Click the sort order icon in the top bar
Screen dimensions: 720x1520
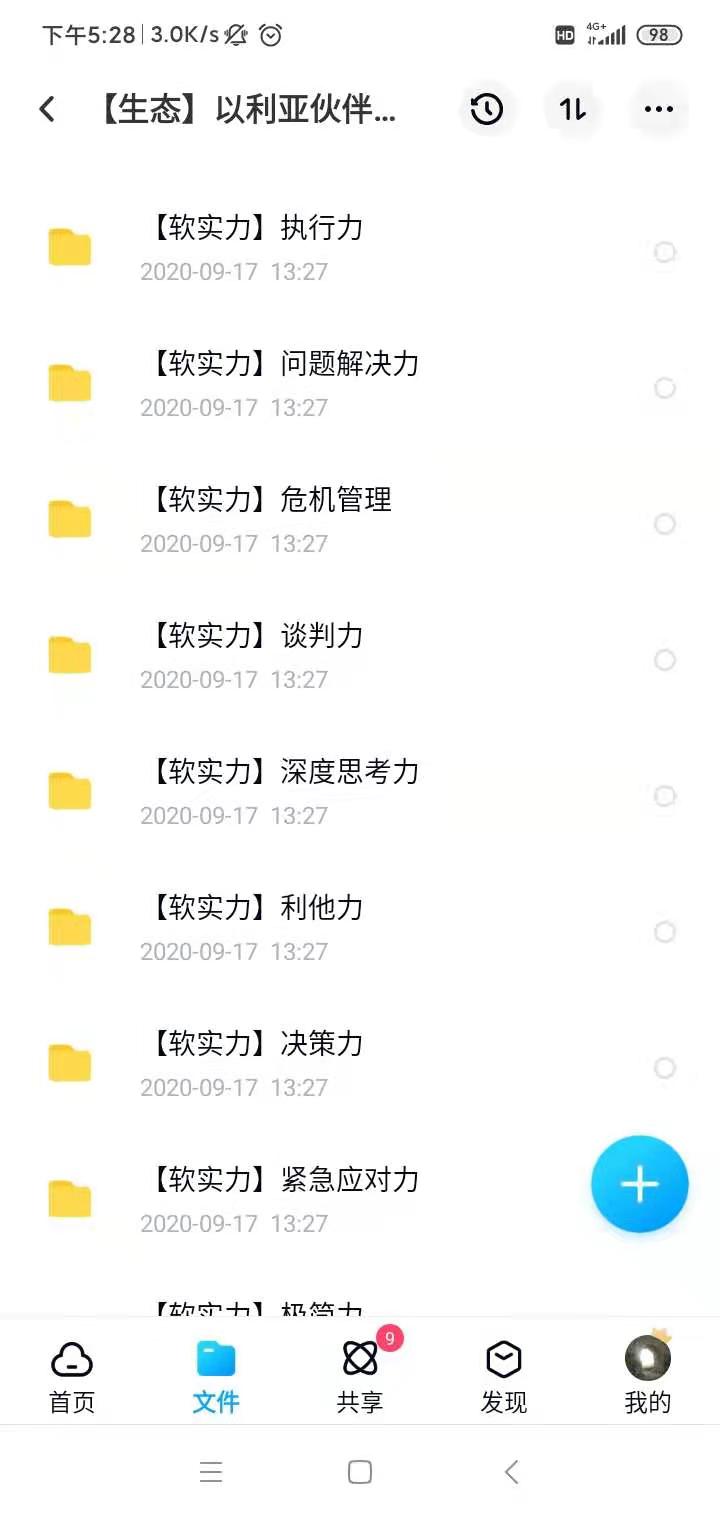click(572, 110)
